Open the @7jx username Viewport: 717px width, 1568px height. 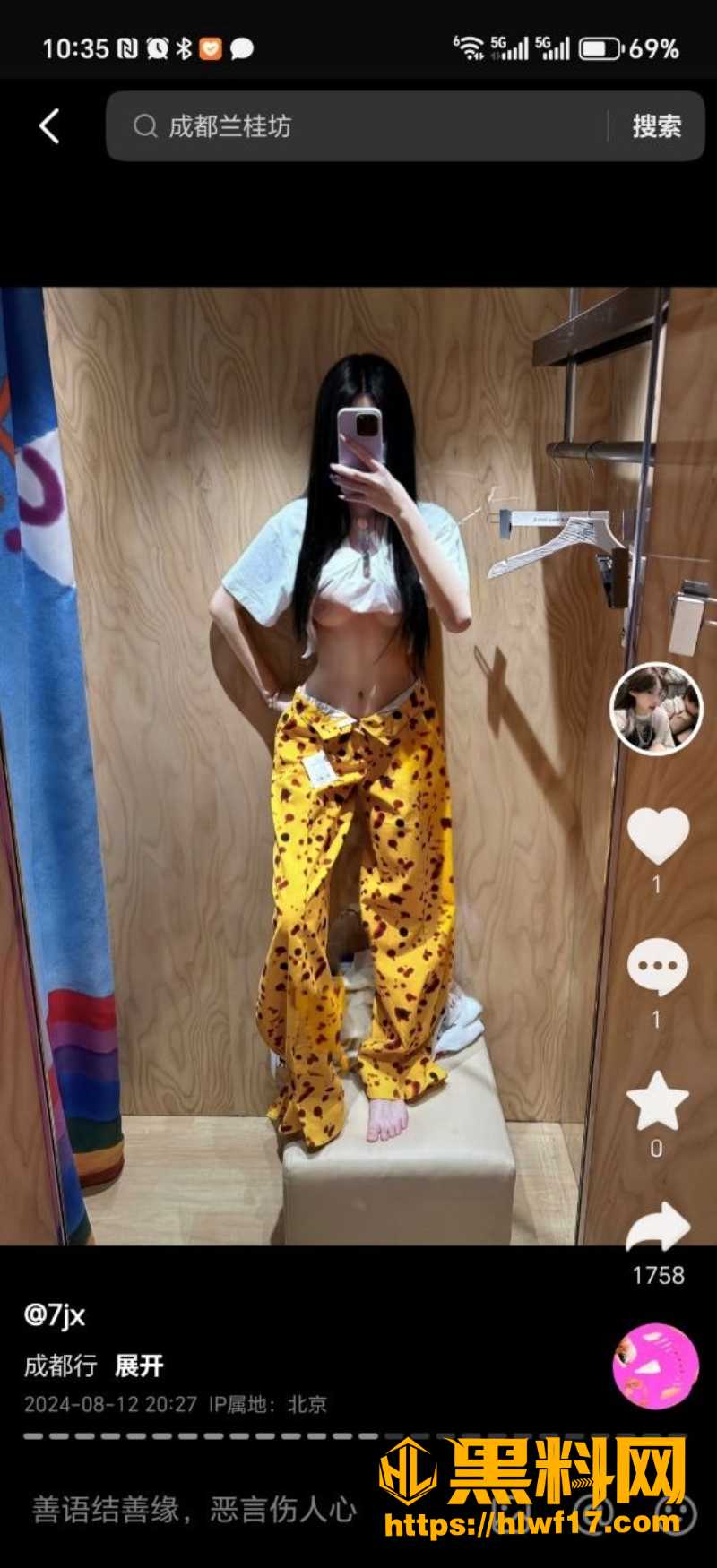pyautogui.click(x=55, y=1315)
